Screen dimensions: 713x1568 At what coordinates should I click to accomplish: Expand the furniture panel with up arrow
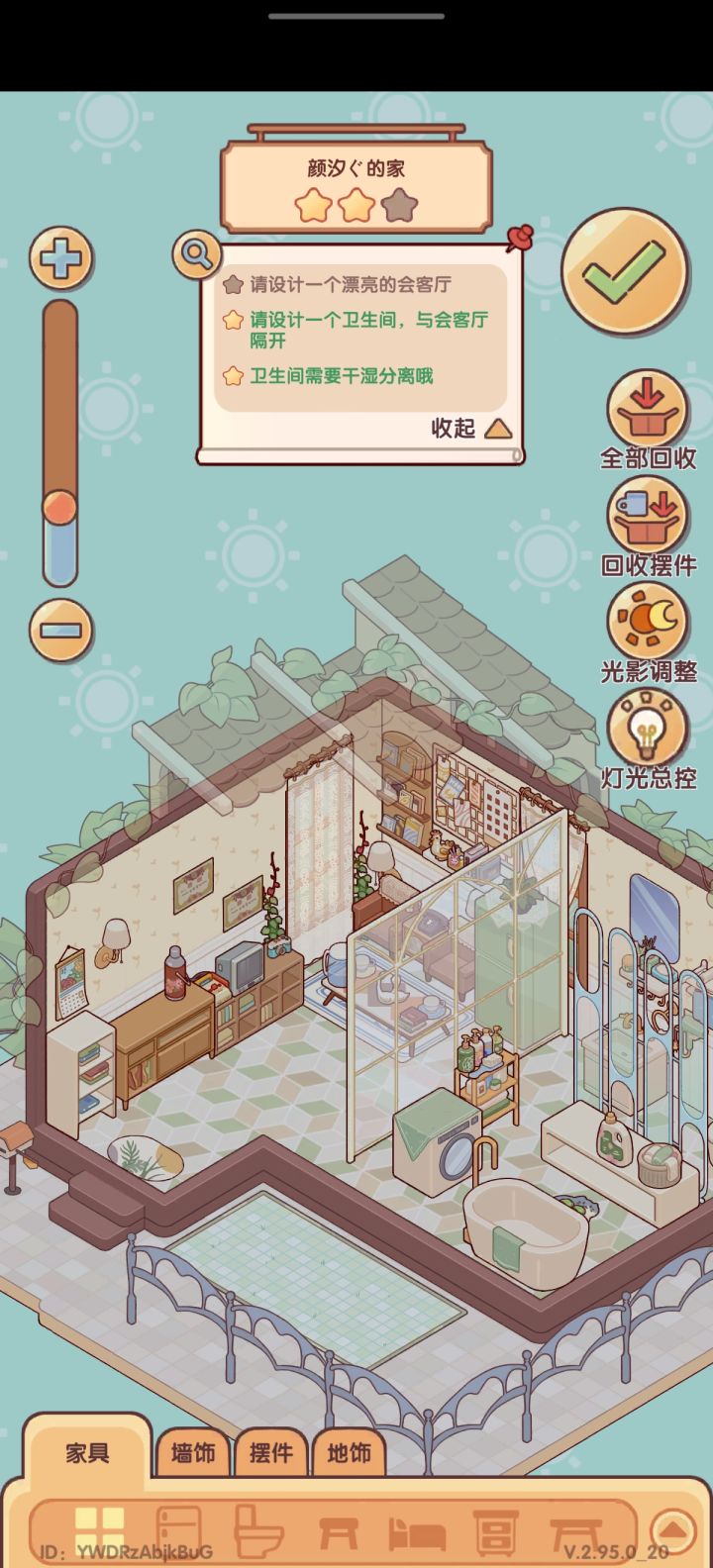coord(672,1530)
